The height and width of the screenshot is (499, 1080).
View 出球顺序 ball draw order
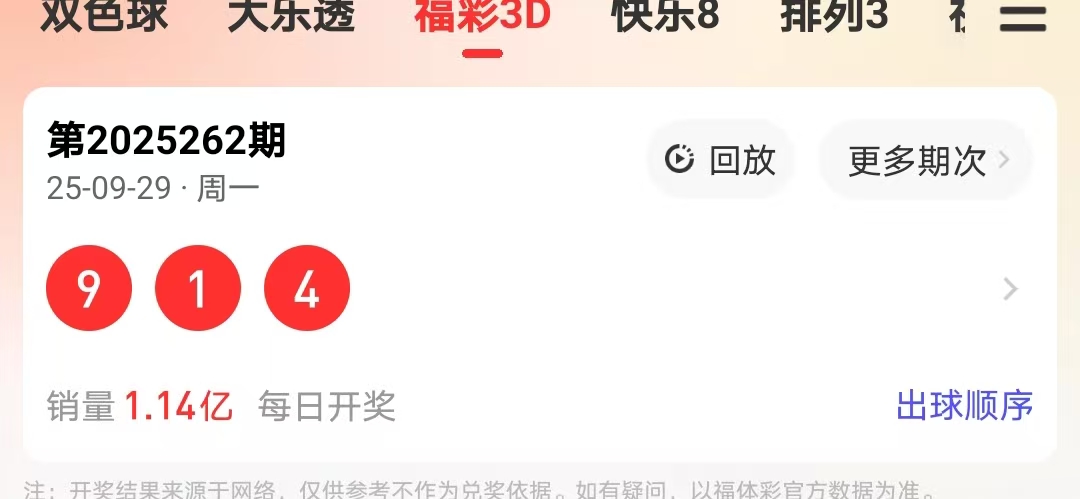point(964,406)
